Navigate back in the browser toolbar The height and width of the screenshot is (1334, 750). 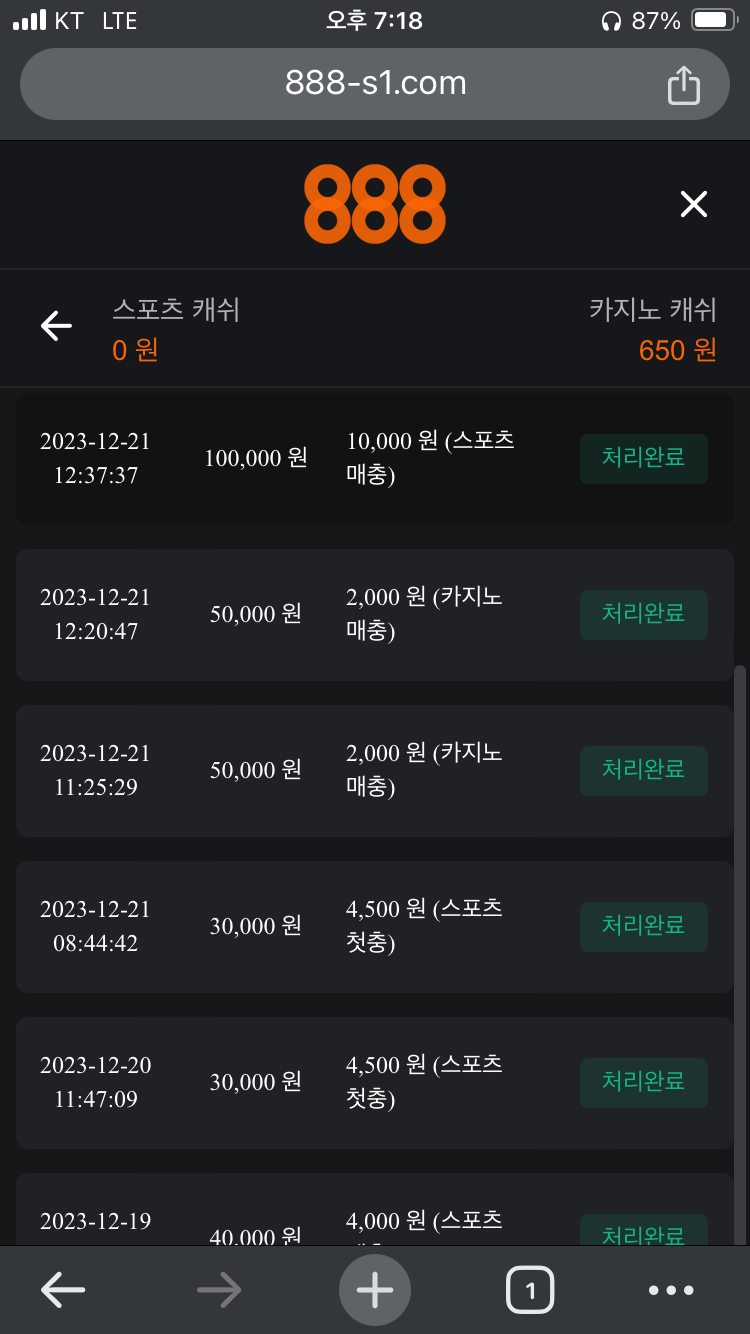(x=63, y=1290)
